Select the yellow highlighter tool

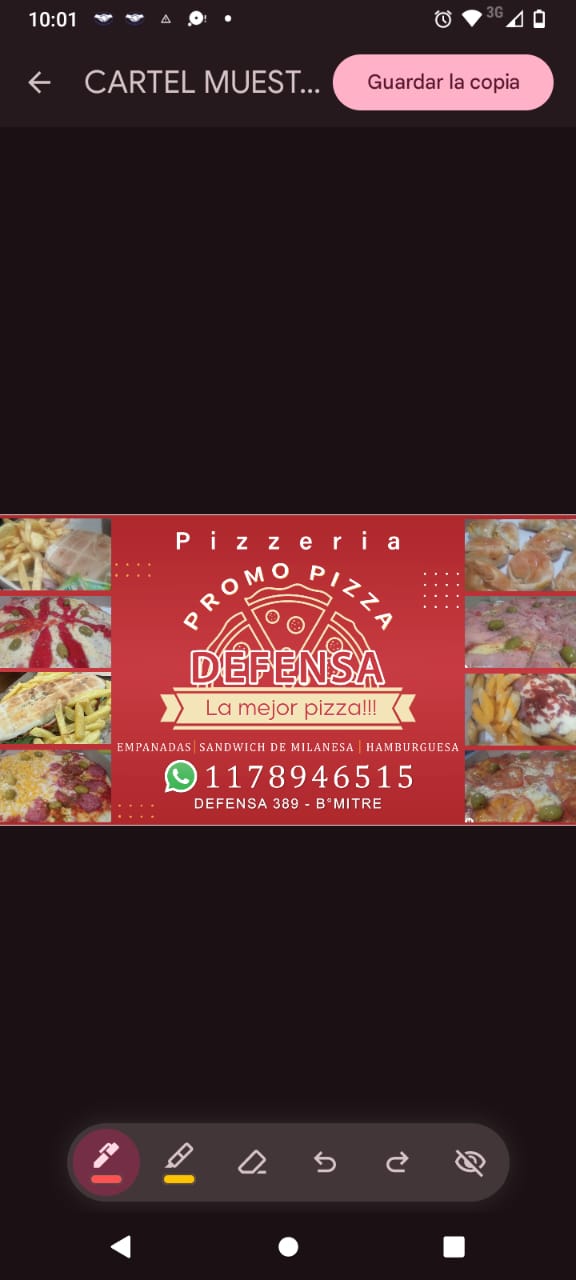(x=179, y=1162)
